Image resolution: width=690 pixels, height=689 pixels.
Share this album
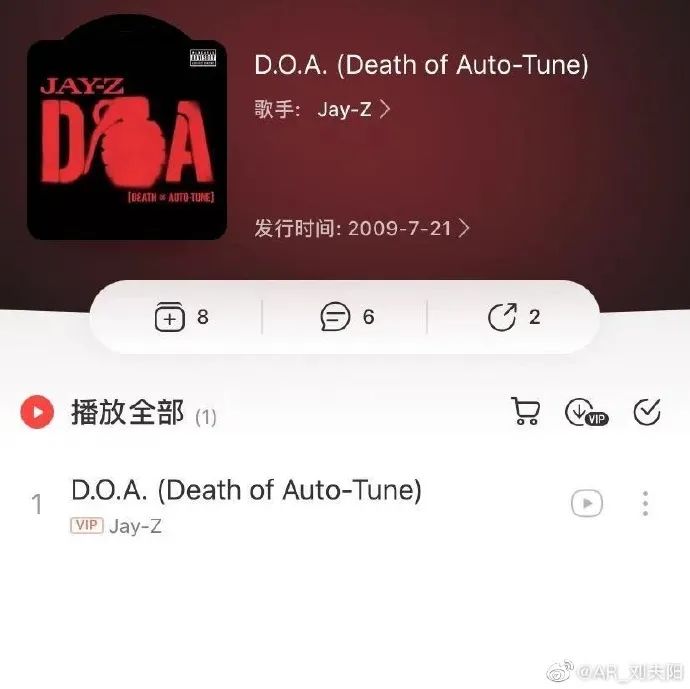[x=513, y=318]
